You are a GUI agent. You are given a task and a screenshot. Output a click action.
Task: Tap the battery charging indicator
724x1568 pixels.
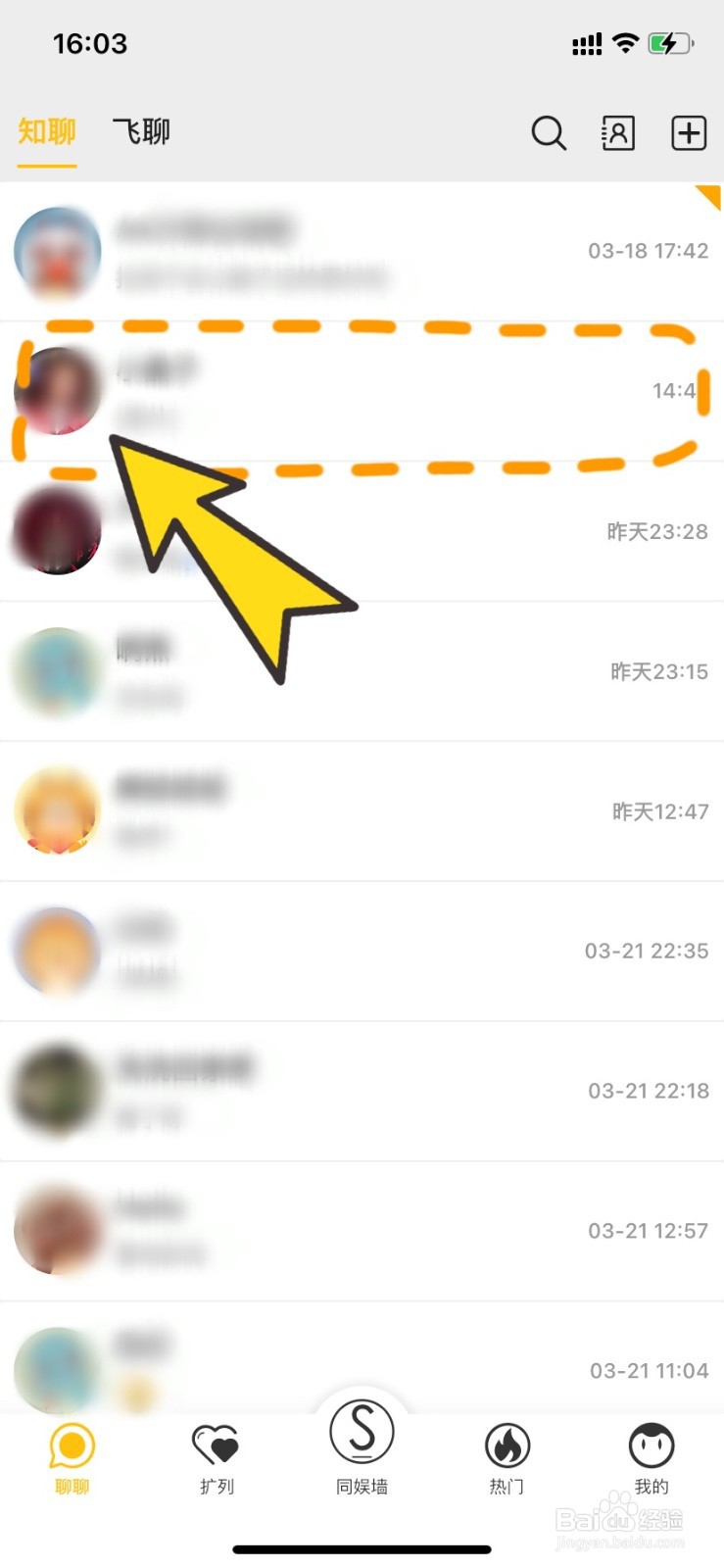670,43
